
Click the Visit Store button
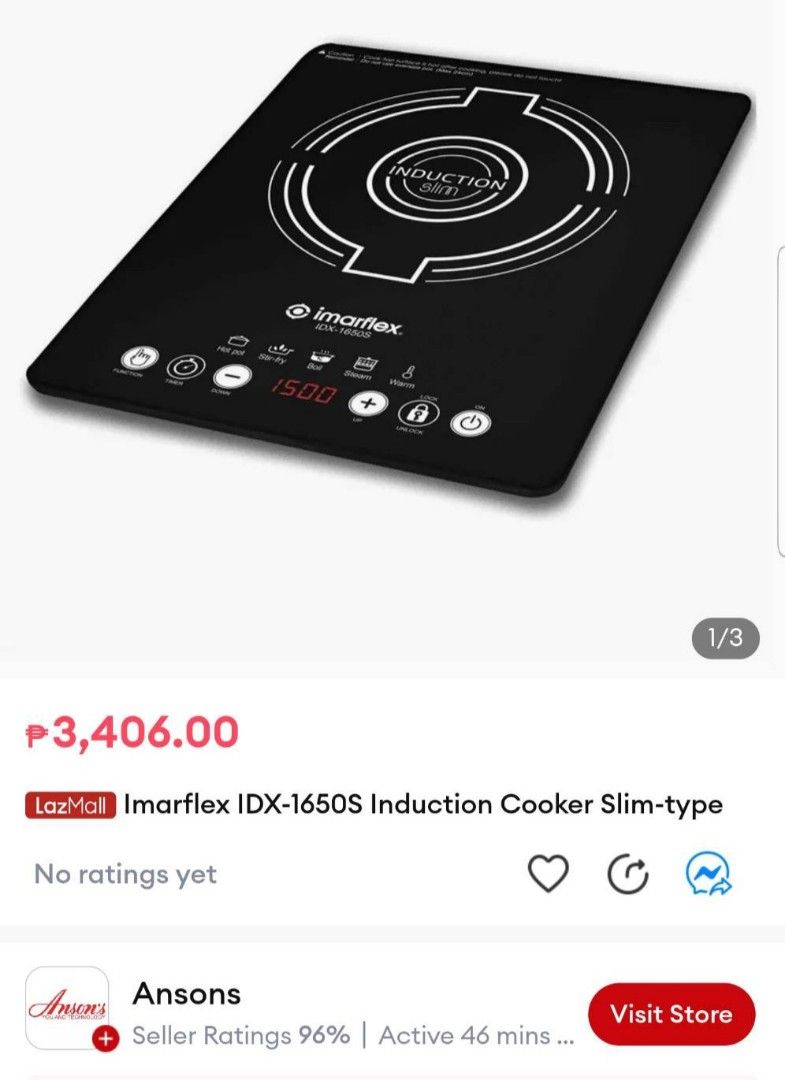[671, 1013]
